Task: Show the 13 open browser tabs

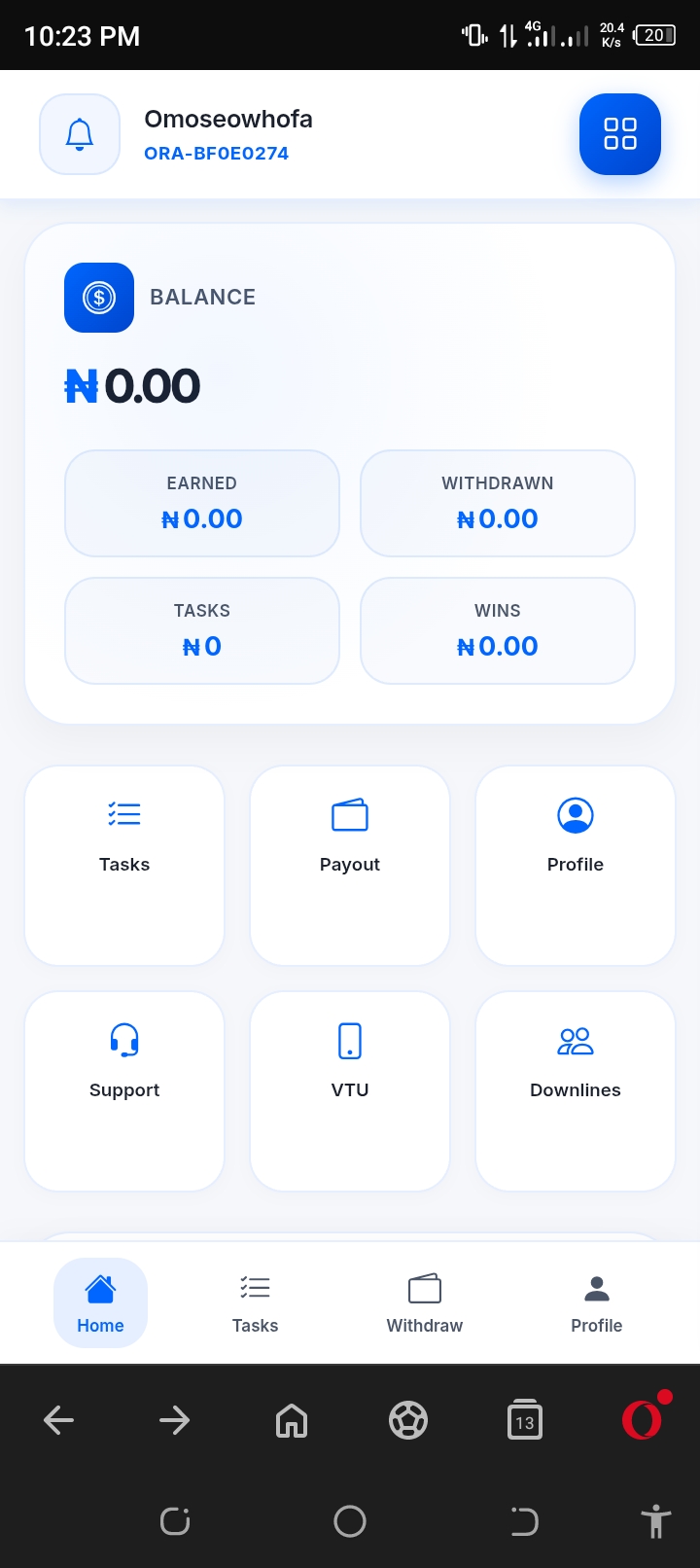Action: [x=525, y=1421]
